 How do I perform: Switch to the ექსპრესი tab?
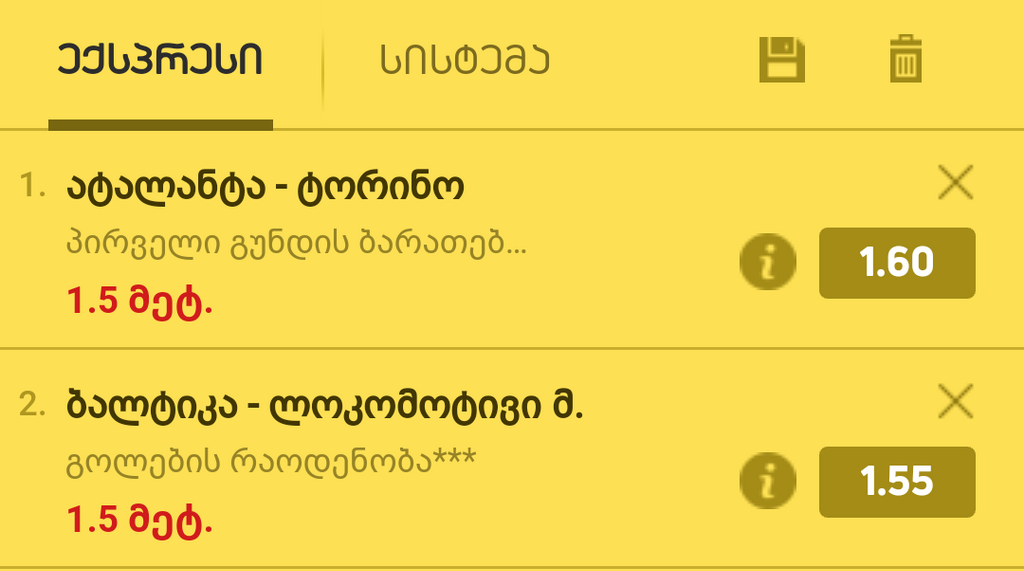[160, 62]
